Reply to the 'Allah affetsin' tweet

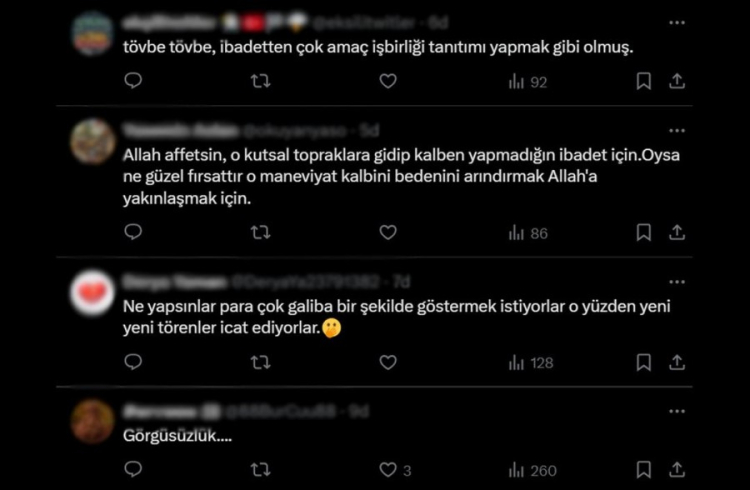pos(133,232)
